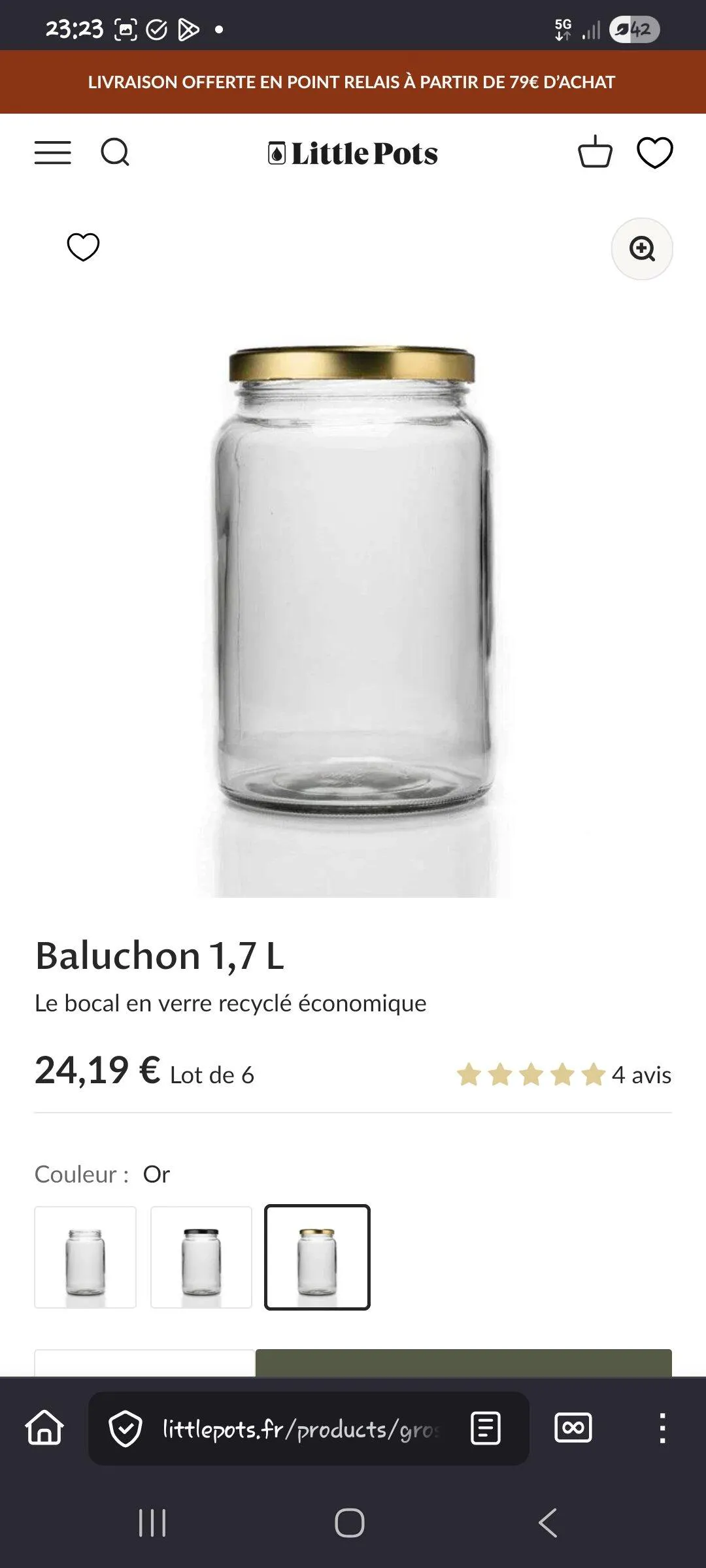Open the browser tabs view
The width and height of the screenshot is (706, 1568).
(x=573, y=1428)
